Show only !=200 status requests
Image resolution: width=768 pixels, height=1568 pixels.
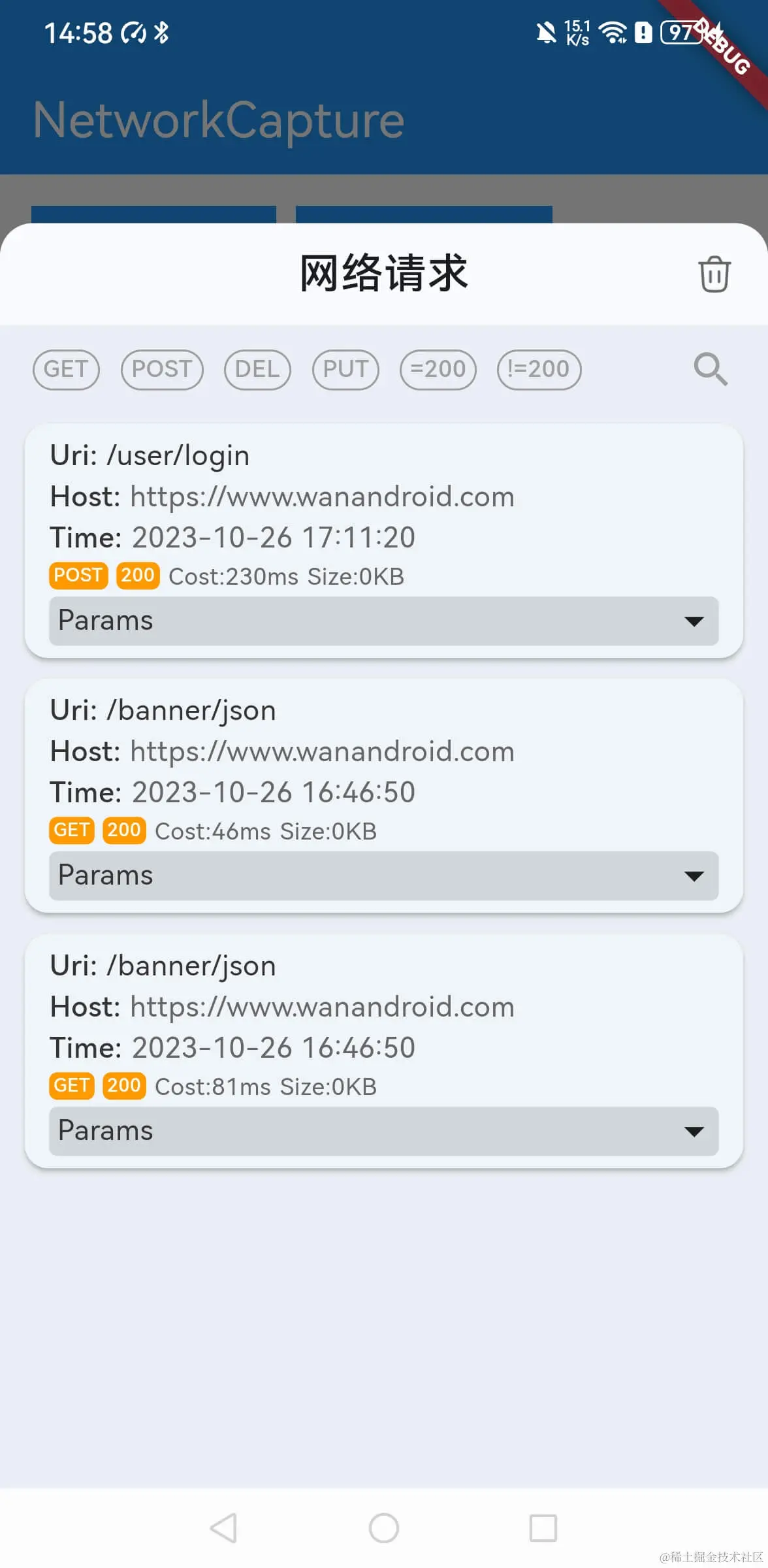click(539, 370)
